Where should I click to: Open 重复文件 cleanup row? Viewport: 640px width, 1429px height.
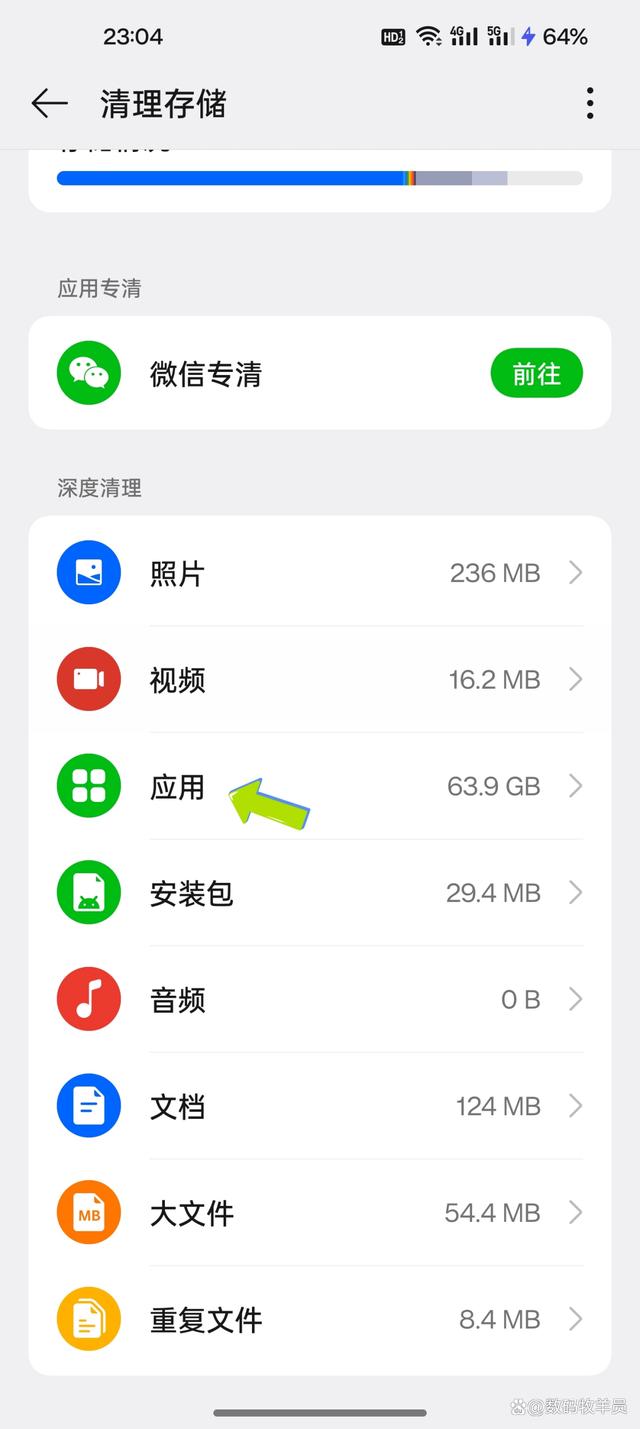320,1319
